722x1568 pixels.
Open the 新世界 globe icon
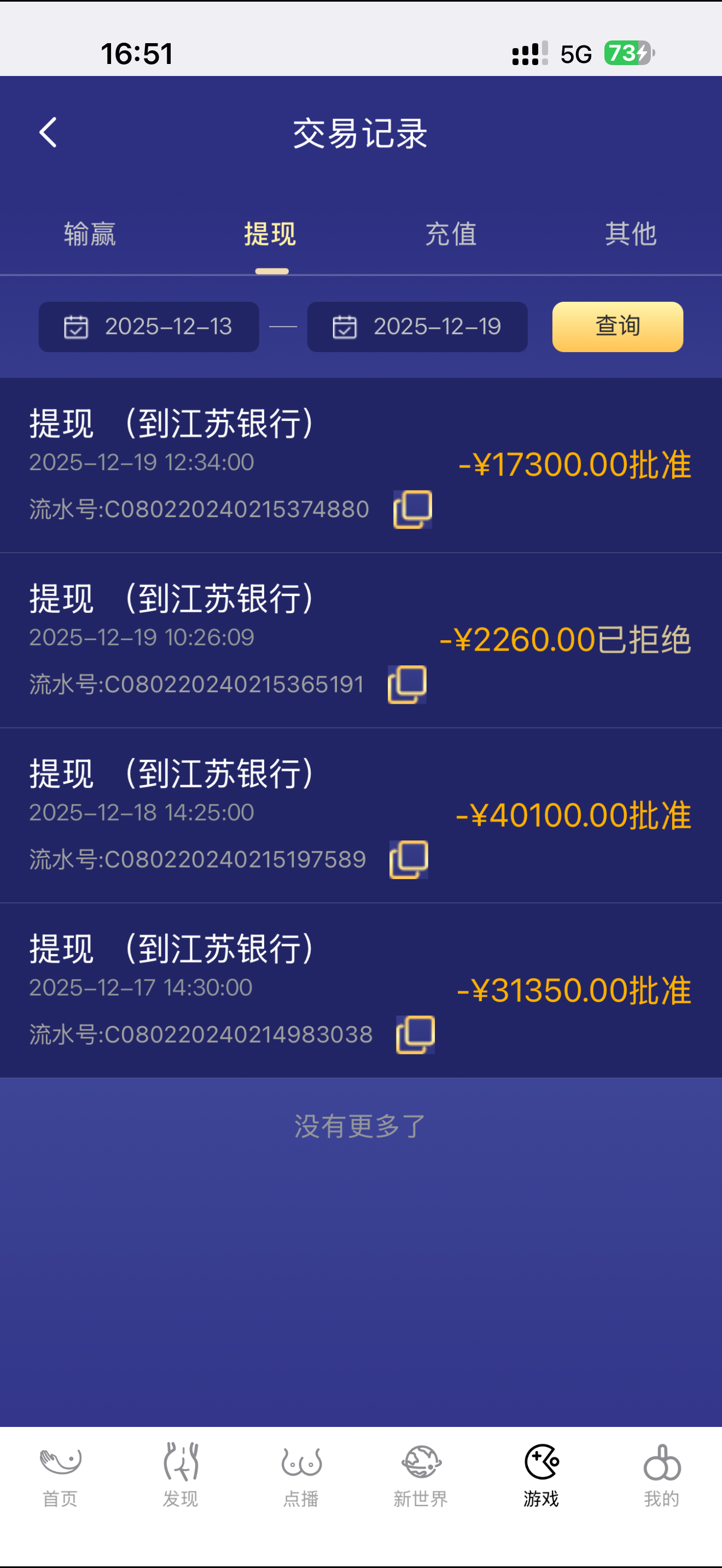pos(421,1473)
